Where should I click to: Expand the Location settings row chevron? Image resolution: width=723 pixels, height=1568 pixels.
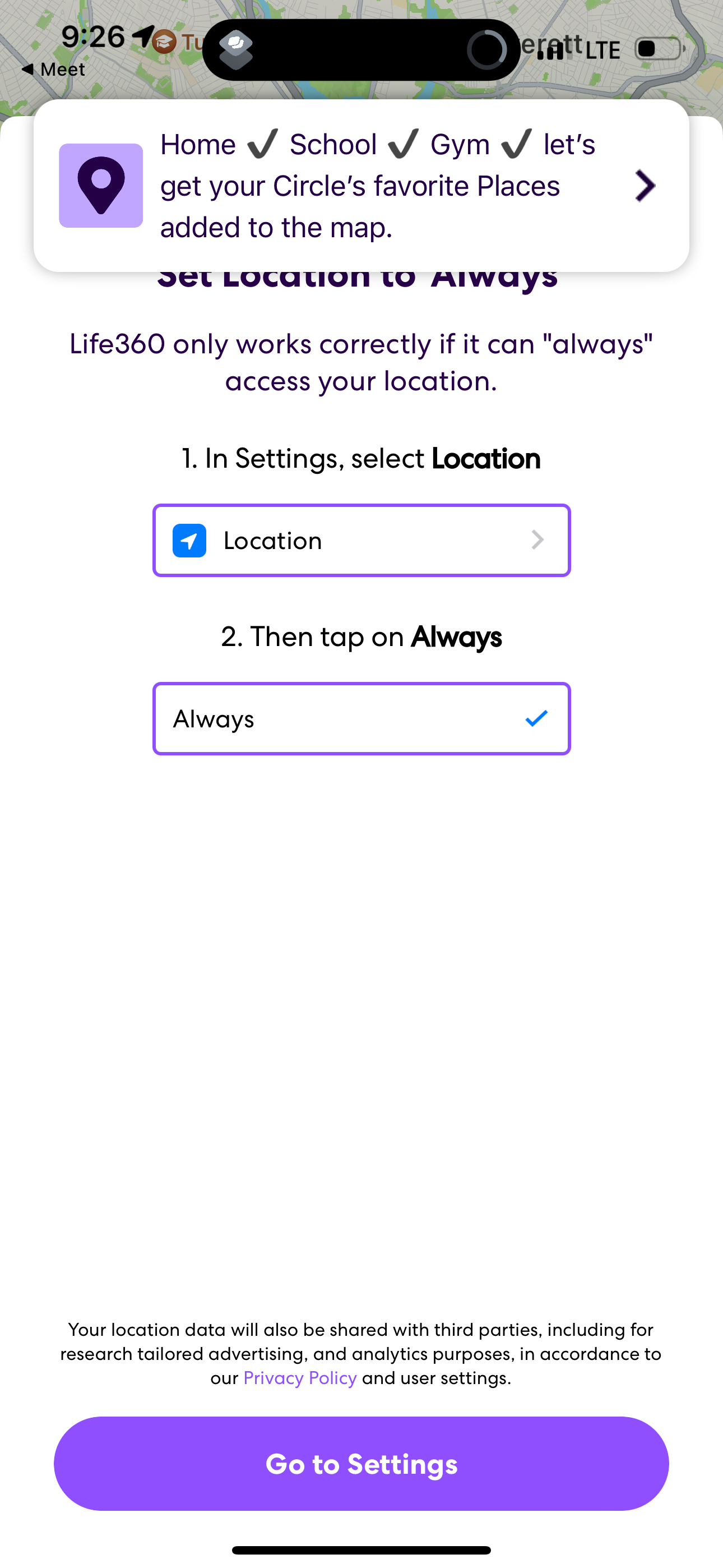pos(537,540)
